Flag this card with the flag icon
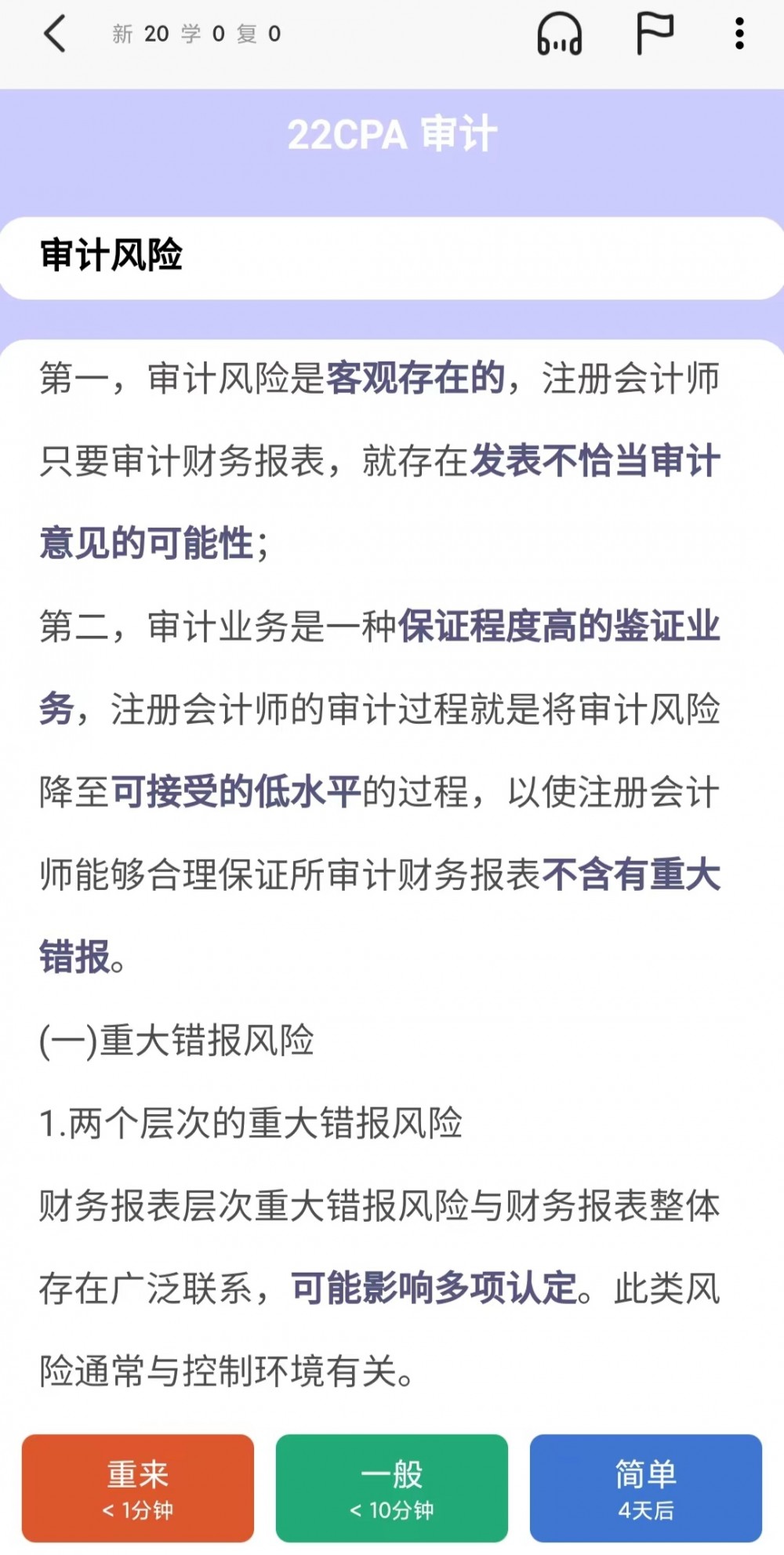This screenshot has height=1555, width=784. point(654,35)
